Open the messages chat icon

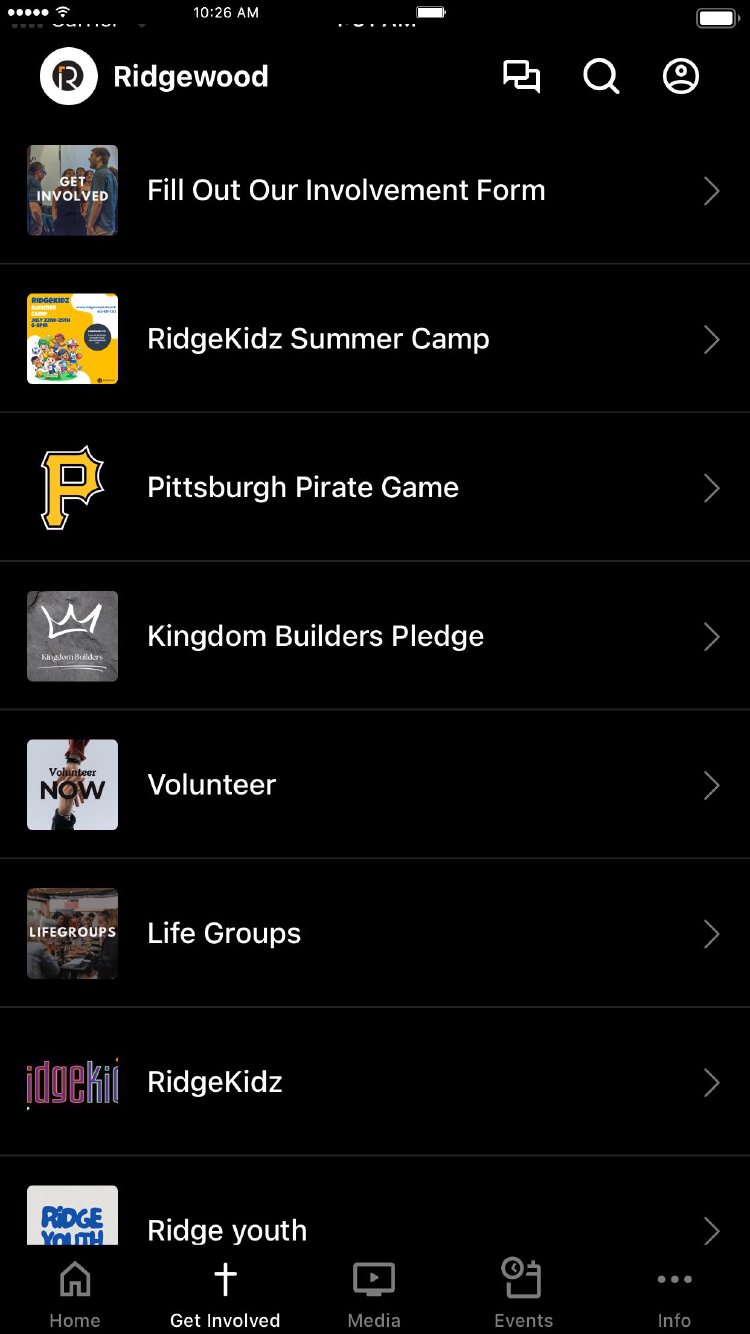pyautogui.click(x=521, y=77)
